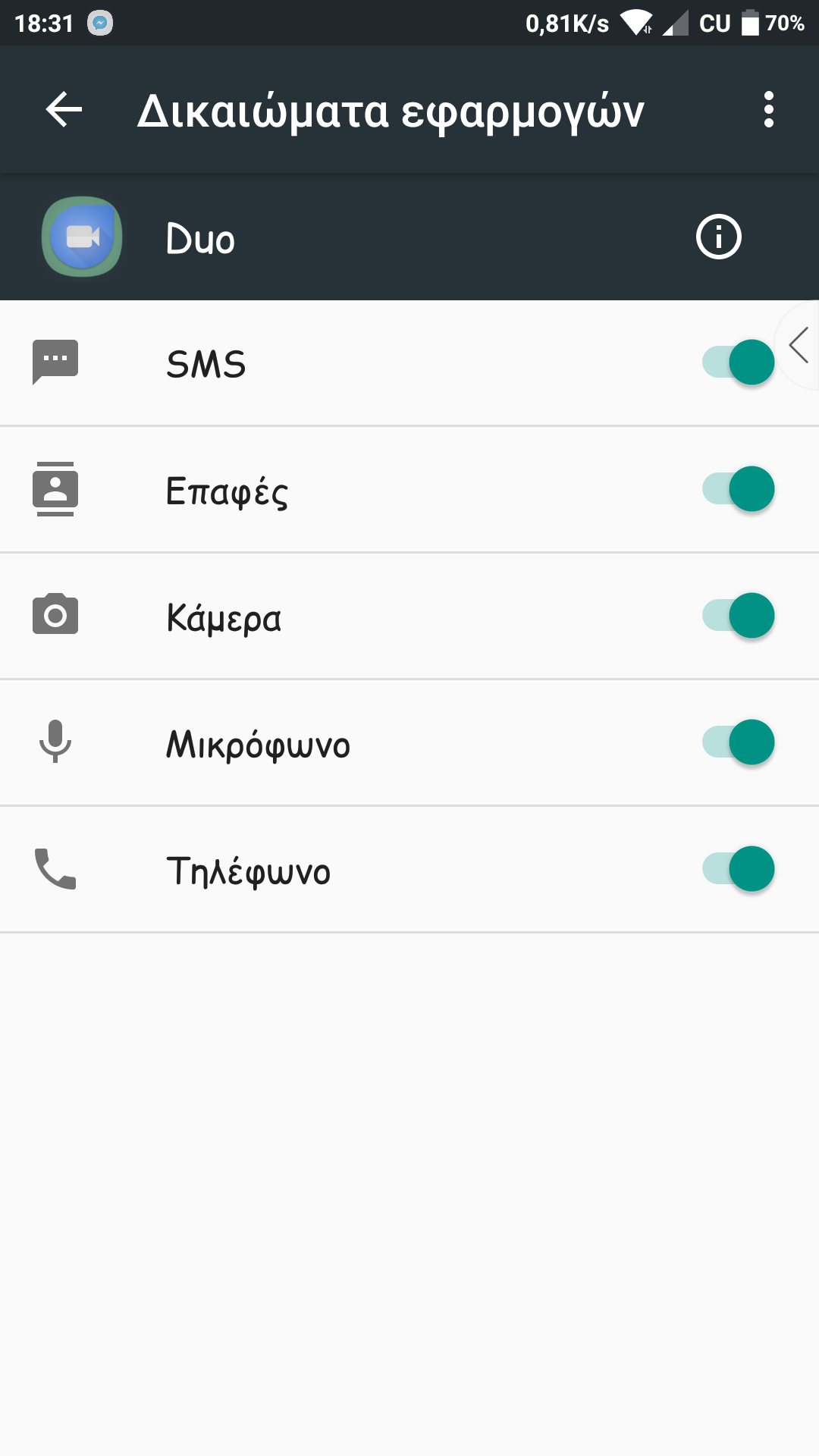Toggle the Κάμερα permission off
Screen dimensions: 819x1456
(x=739, y=616)
